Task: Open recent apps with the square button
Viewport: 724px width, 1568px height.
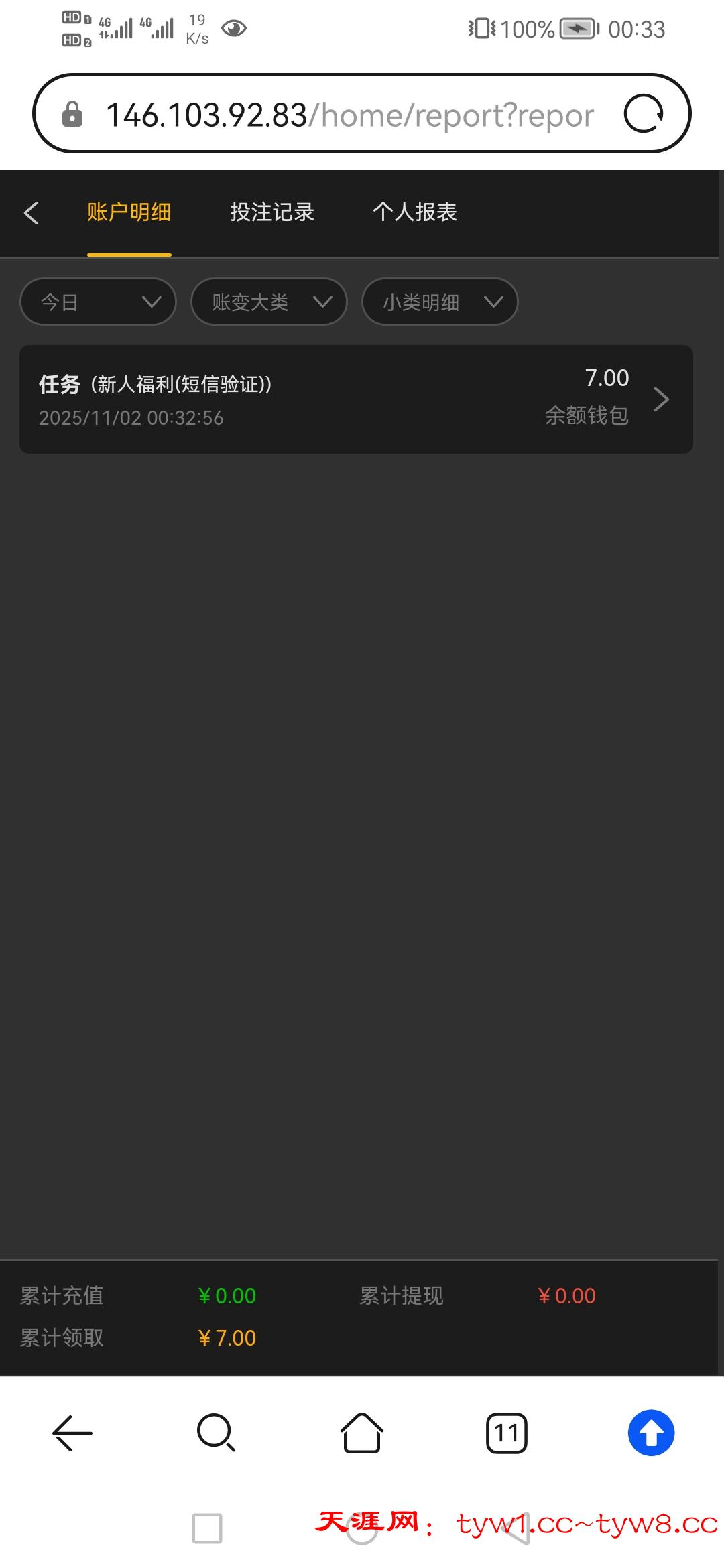Action: (207, 1528)
